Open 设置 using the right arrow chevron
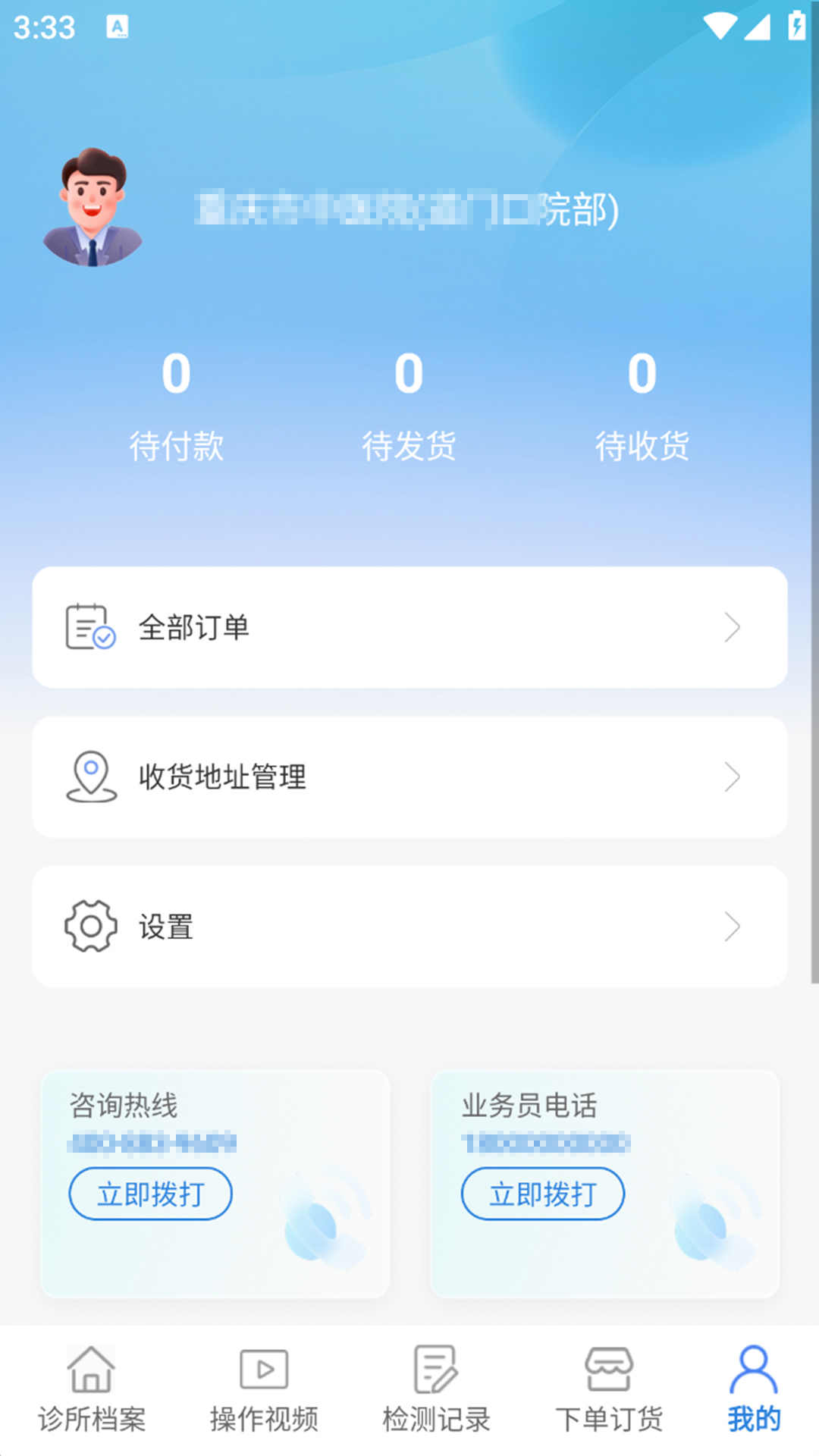Screen dimensions: 819x1456 click(732, 927)
